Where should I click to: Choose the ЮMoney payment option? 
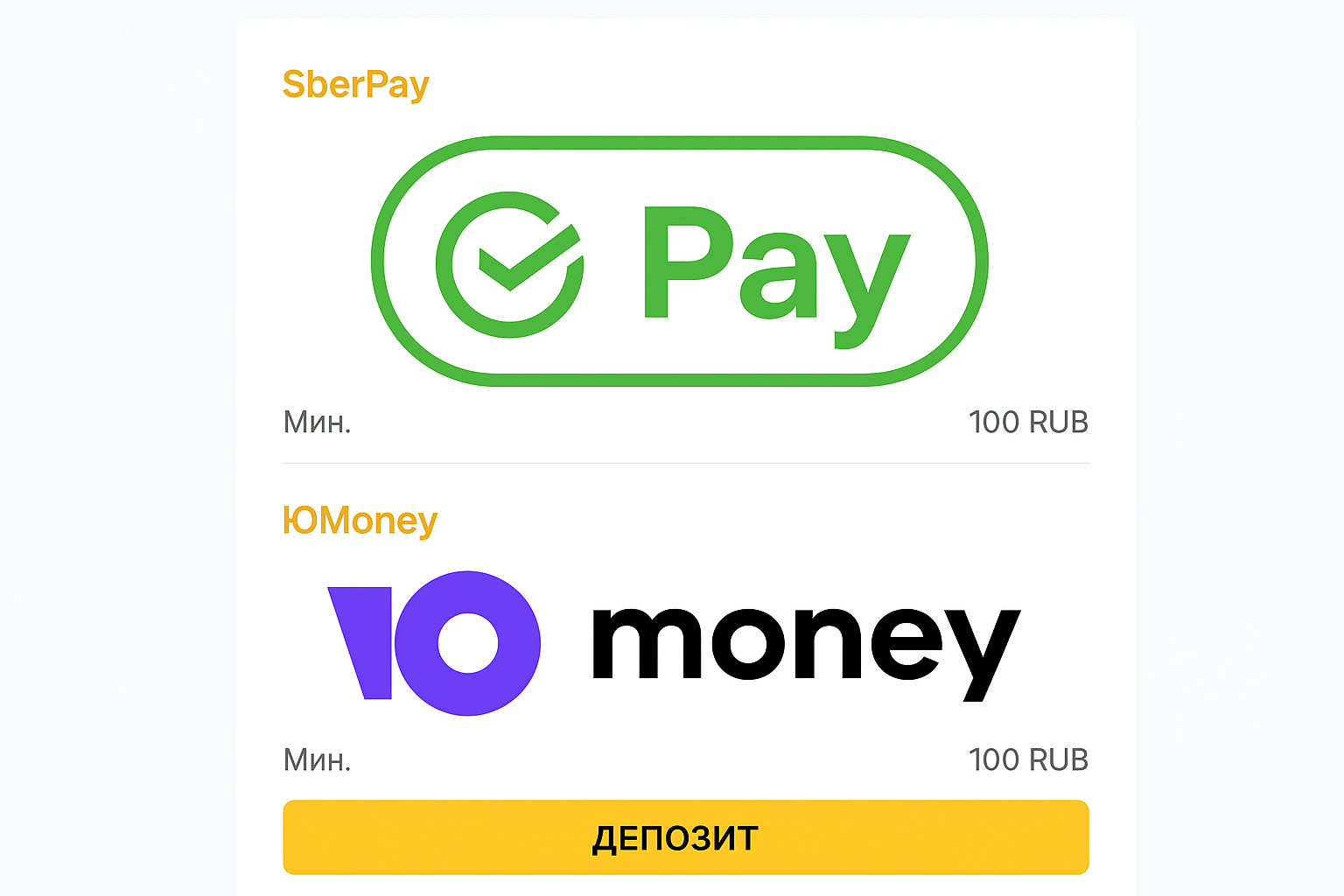tap(674, 643)
